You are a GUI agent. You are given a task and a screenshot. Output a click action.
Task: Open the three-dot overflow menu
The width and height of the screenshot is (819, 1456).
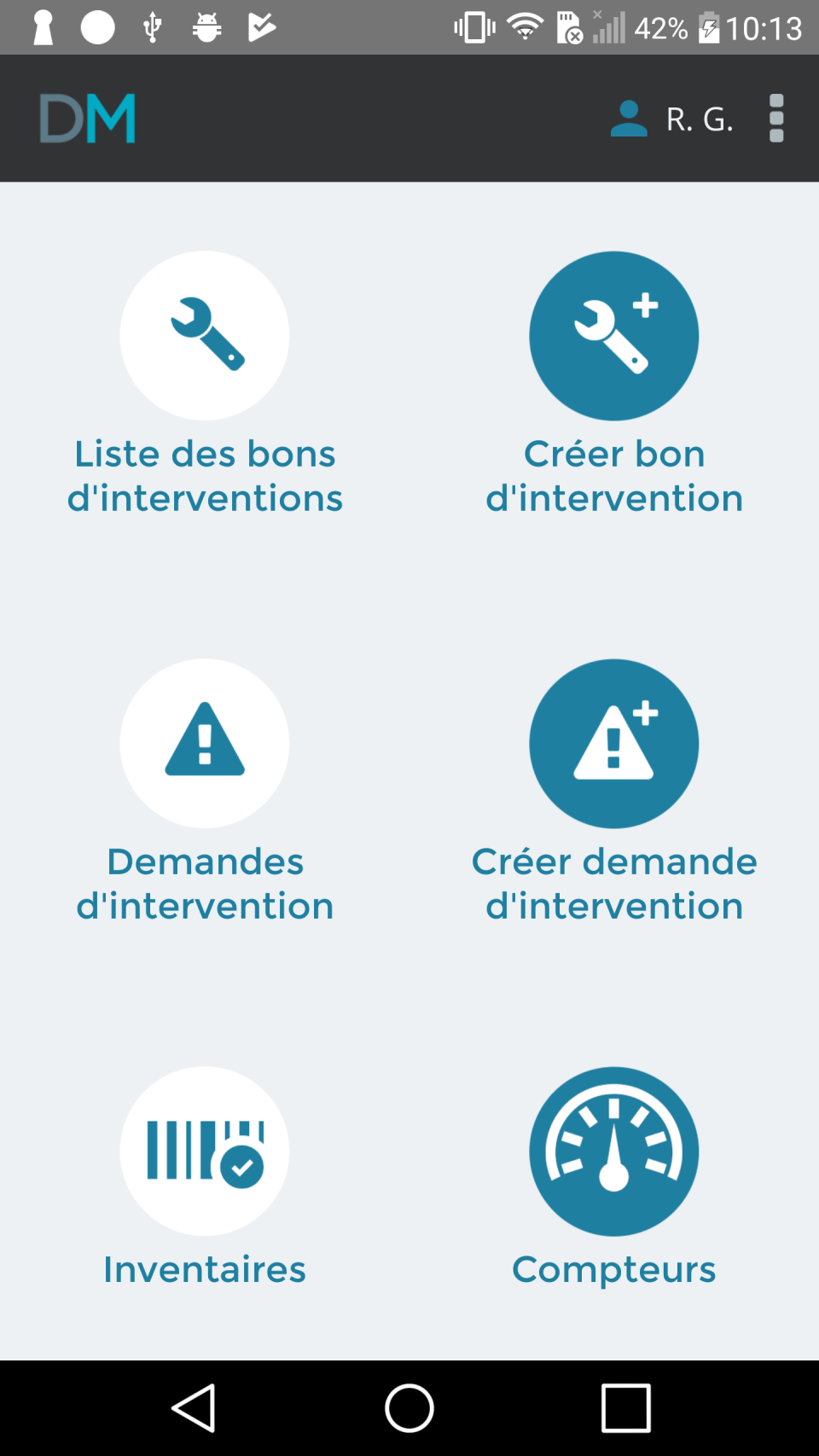pos(775,119)
